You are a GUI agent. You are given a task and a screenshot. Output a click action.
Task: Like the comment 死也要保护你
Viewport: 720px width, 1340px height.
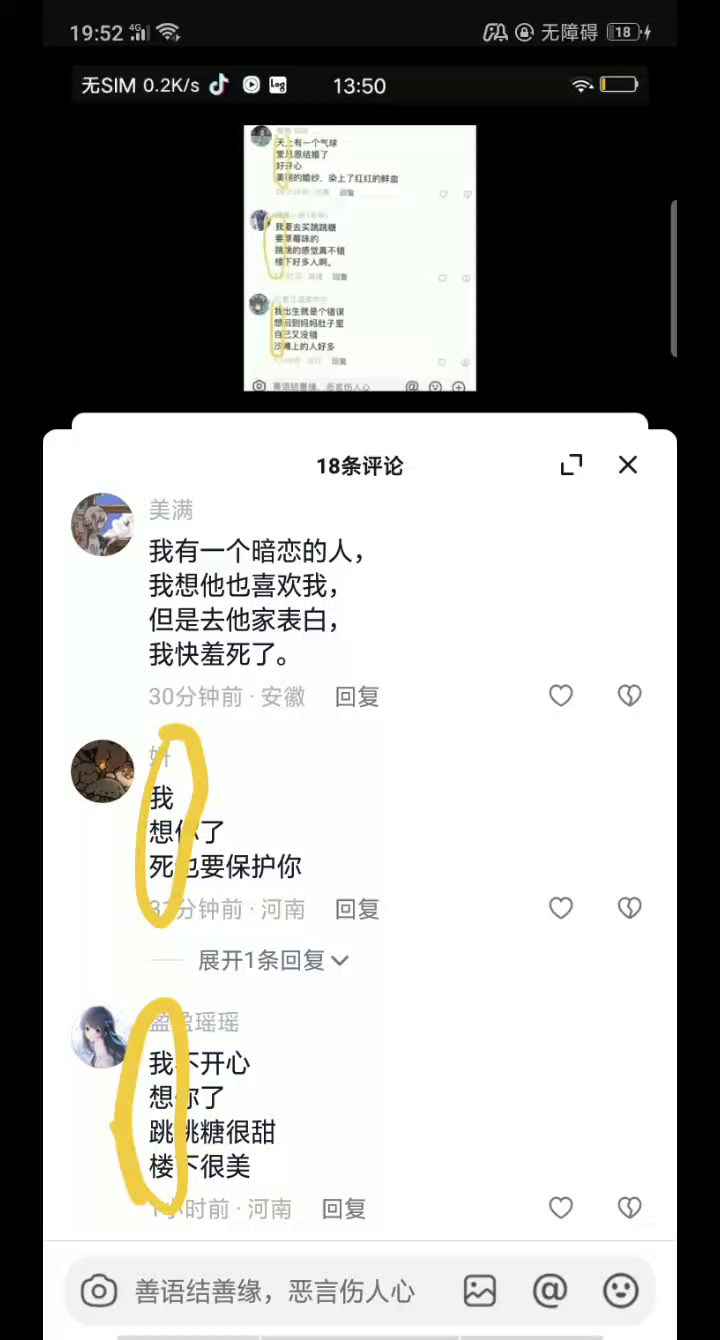(x=561, y=908)
